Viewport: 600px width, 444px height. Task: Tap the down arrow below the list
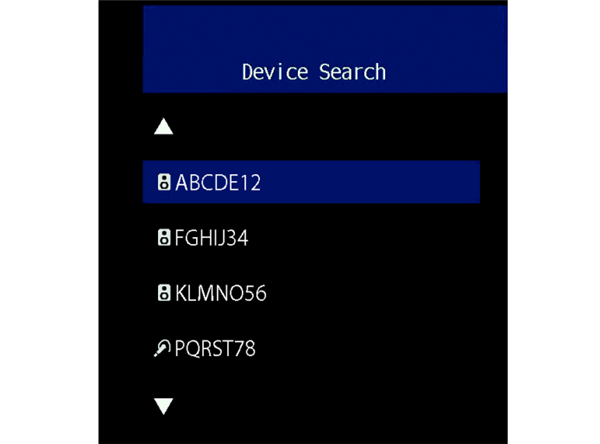pyautogui.click(x=164, y=406)
